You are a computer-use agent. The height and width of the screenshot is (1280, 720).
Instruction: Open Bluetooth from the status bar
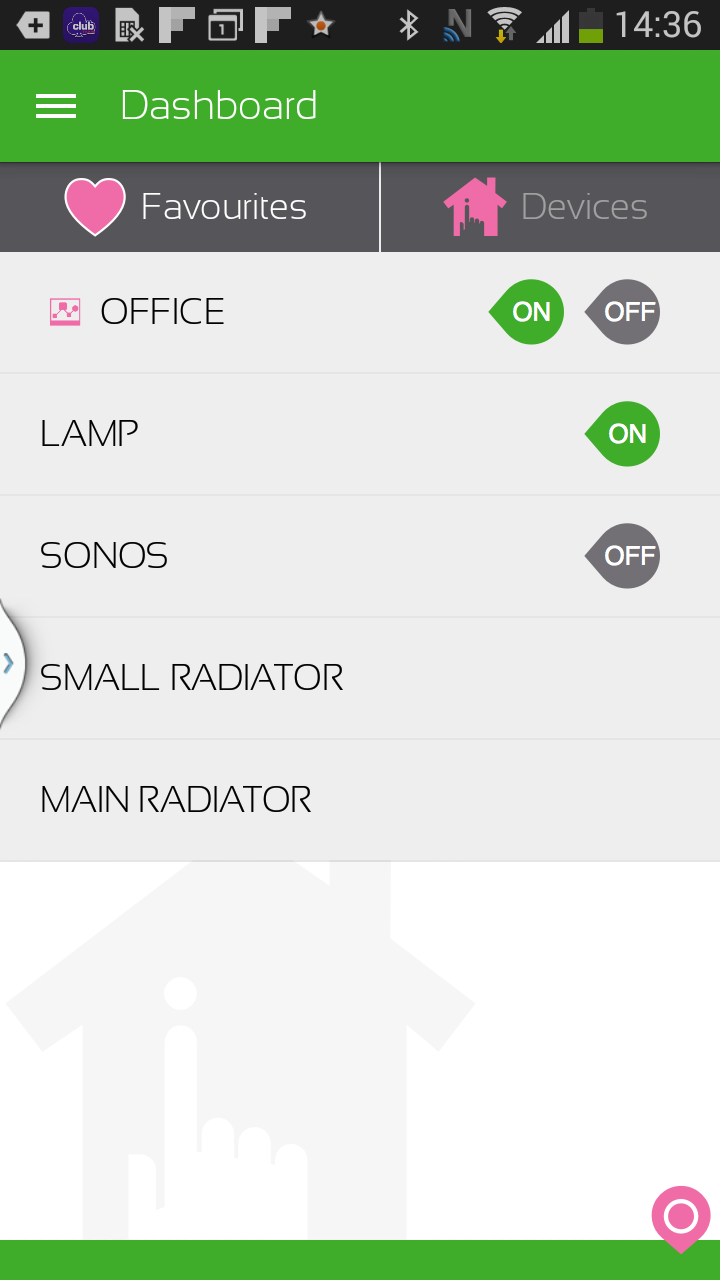click(x=411, y=25)
